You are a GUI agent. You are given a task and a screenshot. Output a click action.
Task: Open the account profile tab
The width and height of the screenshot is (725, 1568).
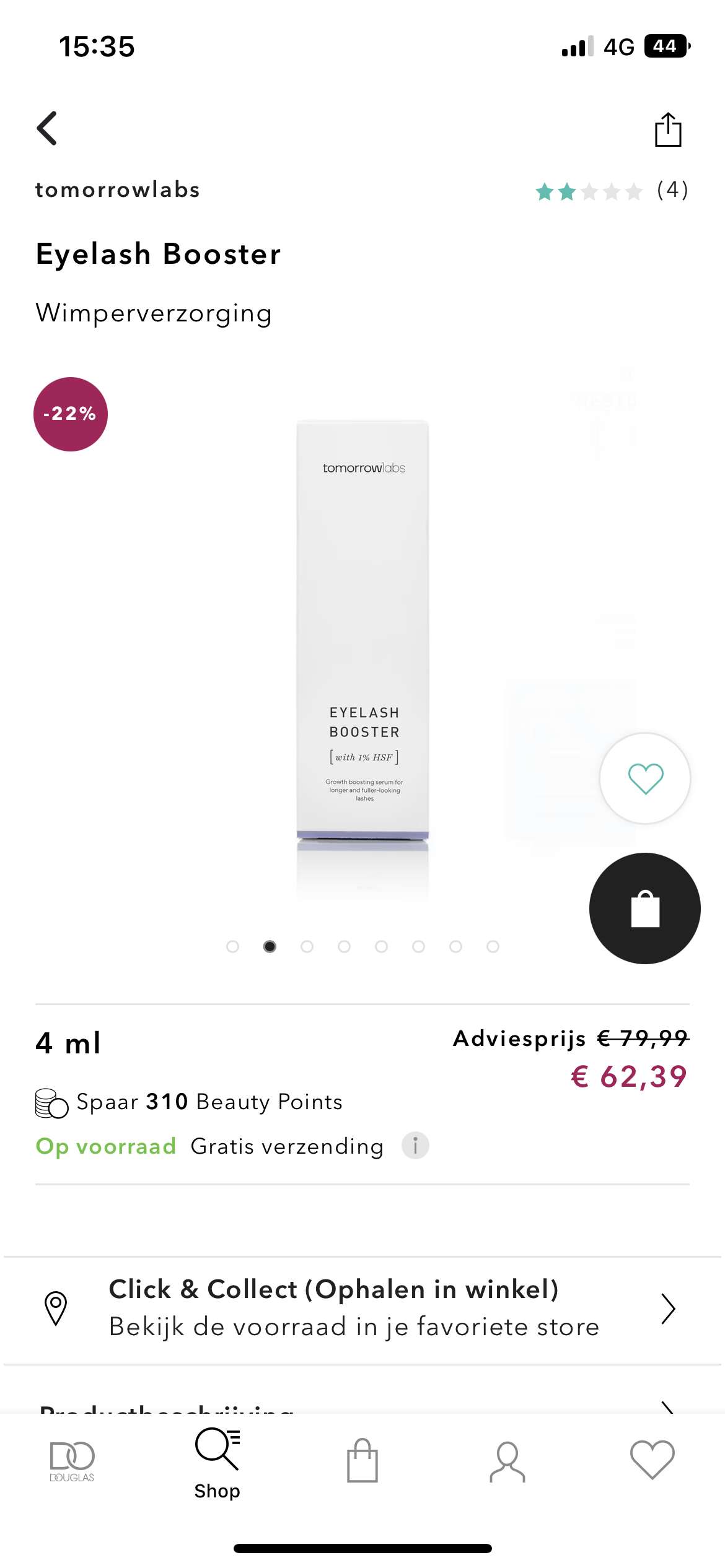coord(507,1461)
